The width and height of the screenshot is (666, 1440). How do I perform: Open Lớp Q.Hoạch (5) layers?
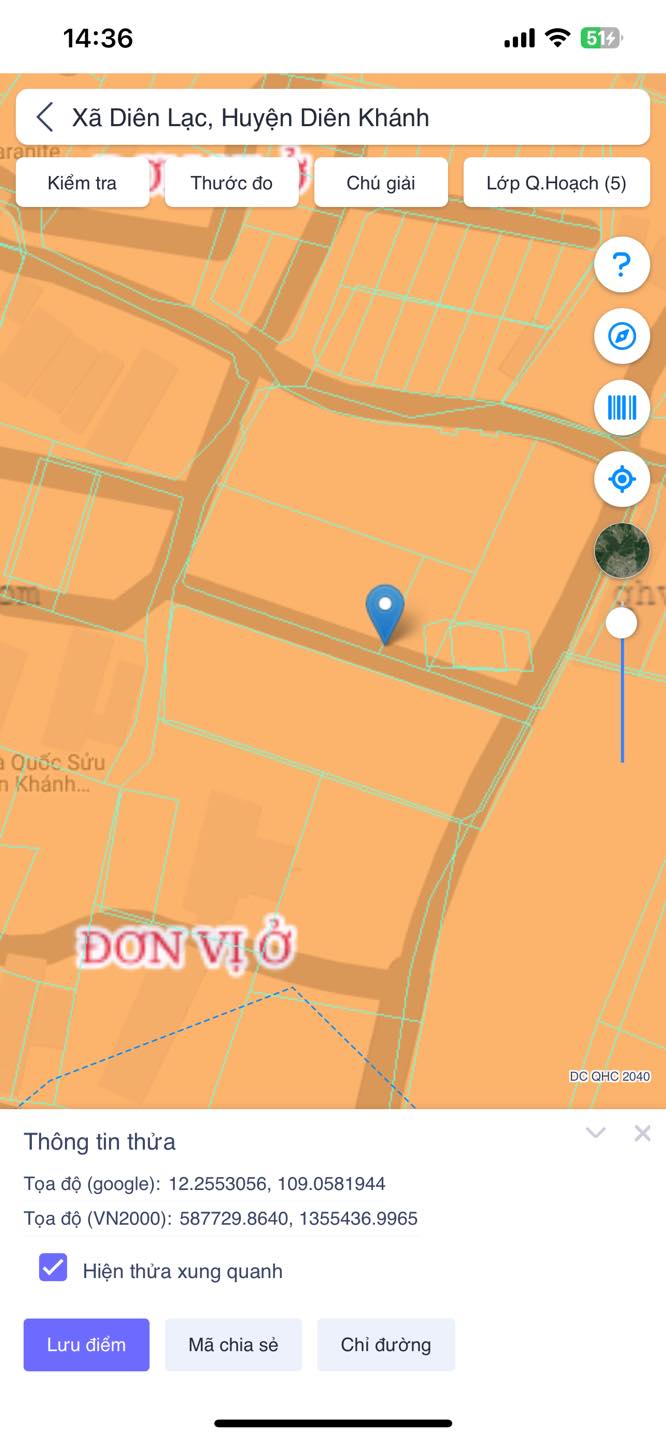click(557, 183)
